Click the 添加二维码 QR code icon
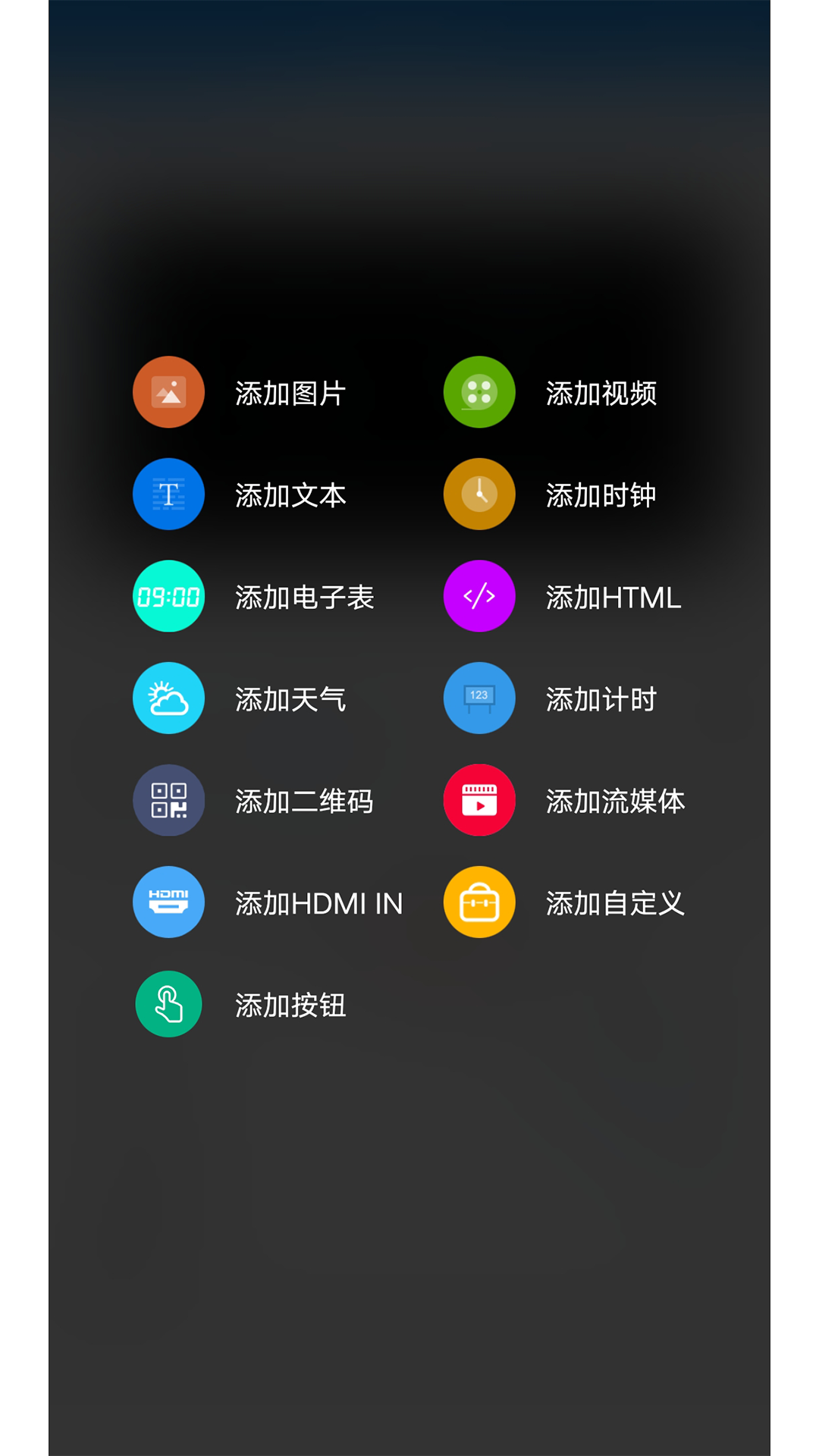This screenshot has width=819, height=1456. [x=168, y=800]
